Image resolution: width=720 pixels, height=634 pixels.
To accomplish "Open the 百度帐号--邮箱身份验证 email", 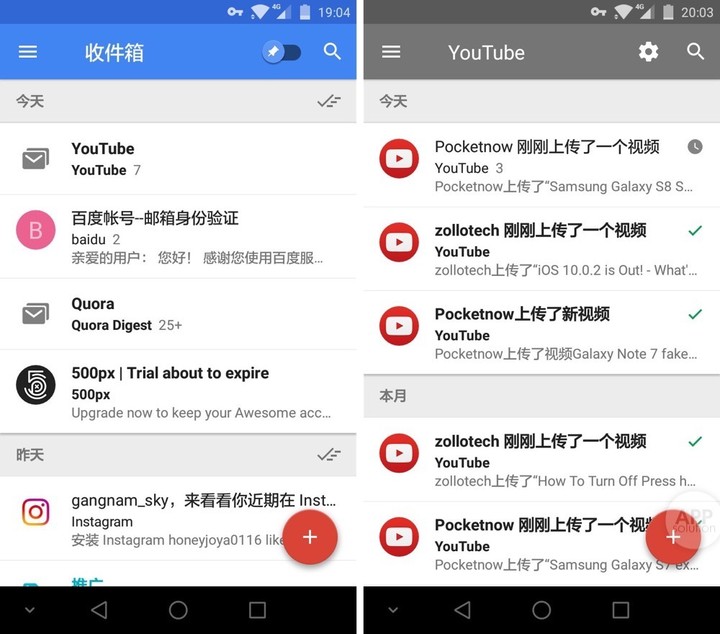I will 180,237.
